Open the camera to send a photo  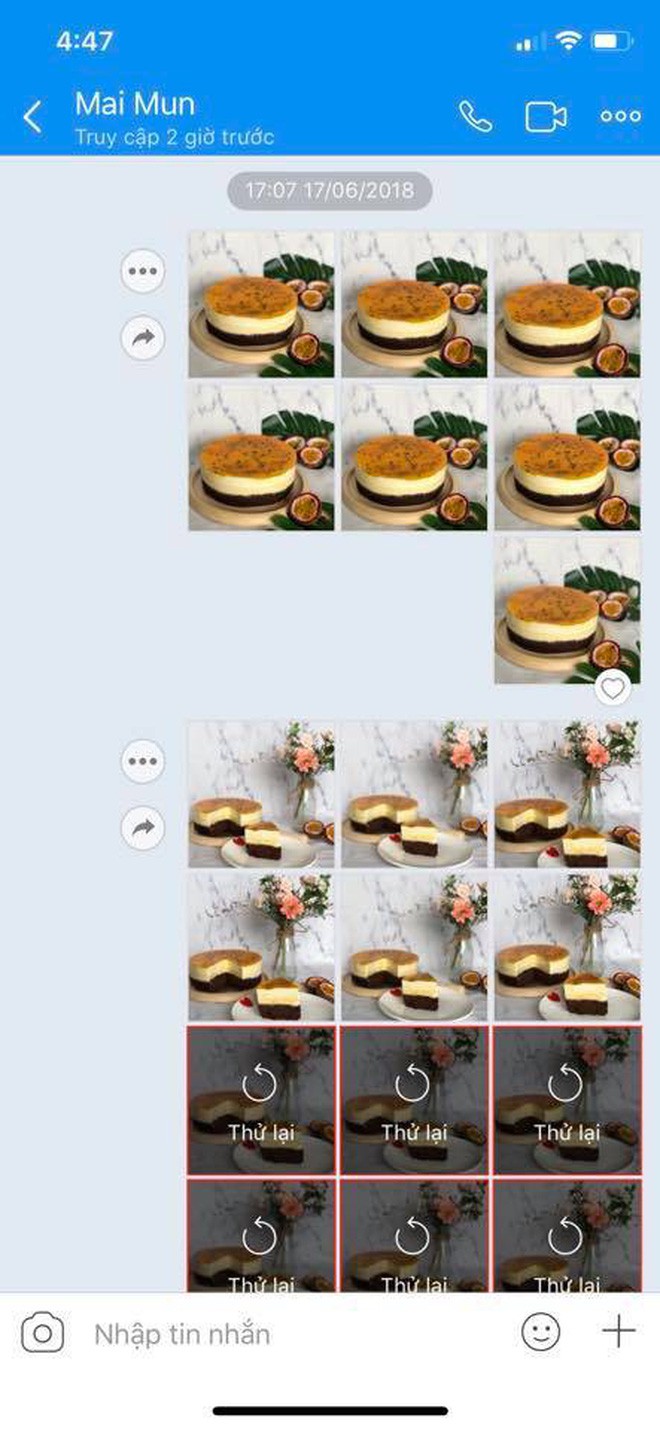pos(43,1333)
